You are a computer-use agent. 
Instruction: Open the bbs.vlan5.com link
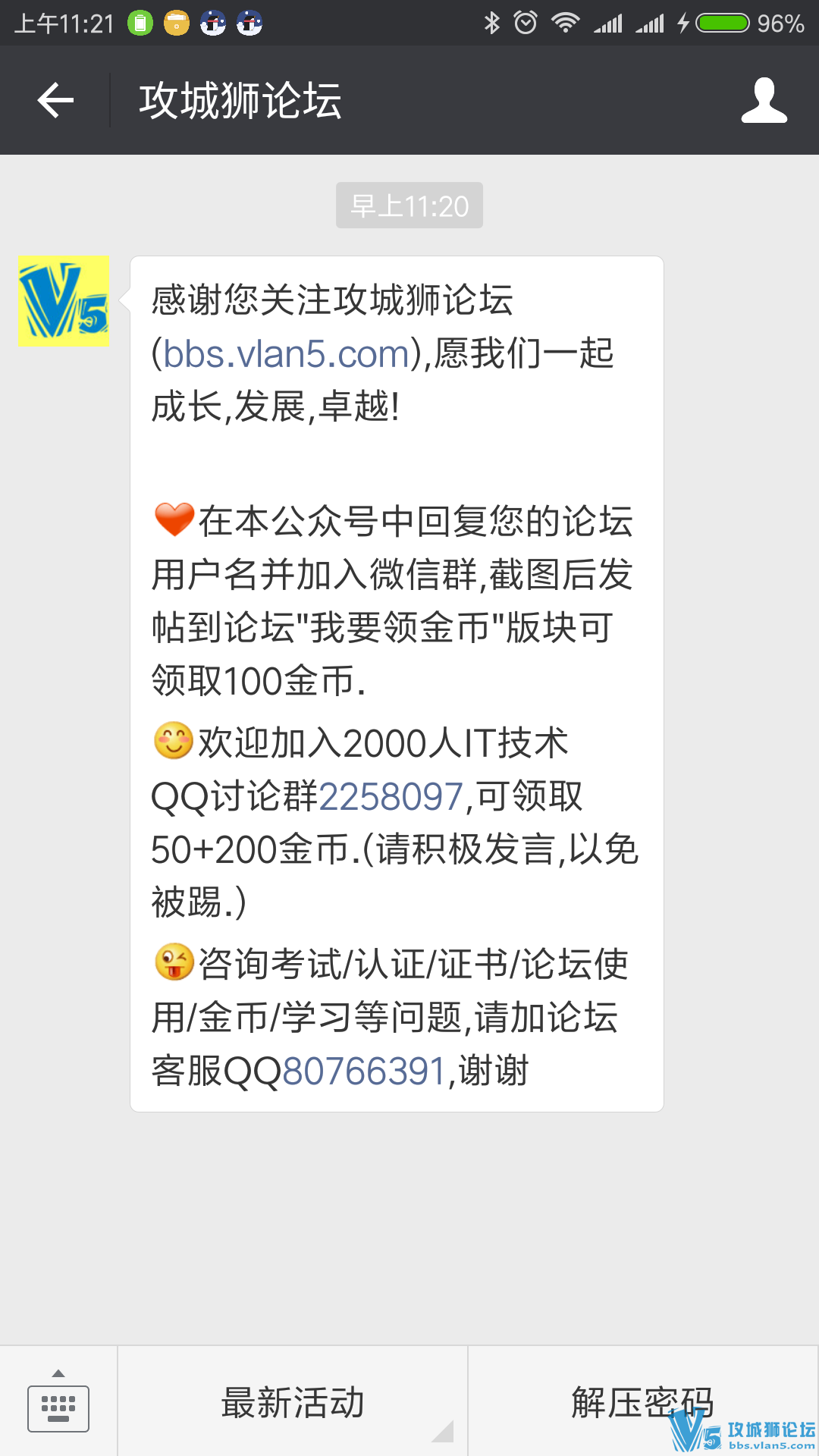[287, 354]
